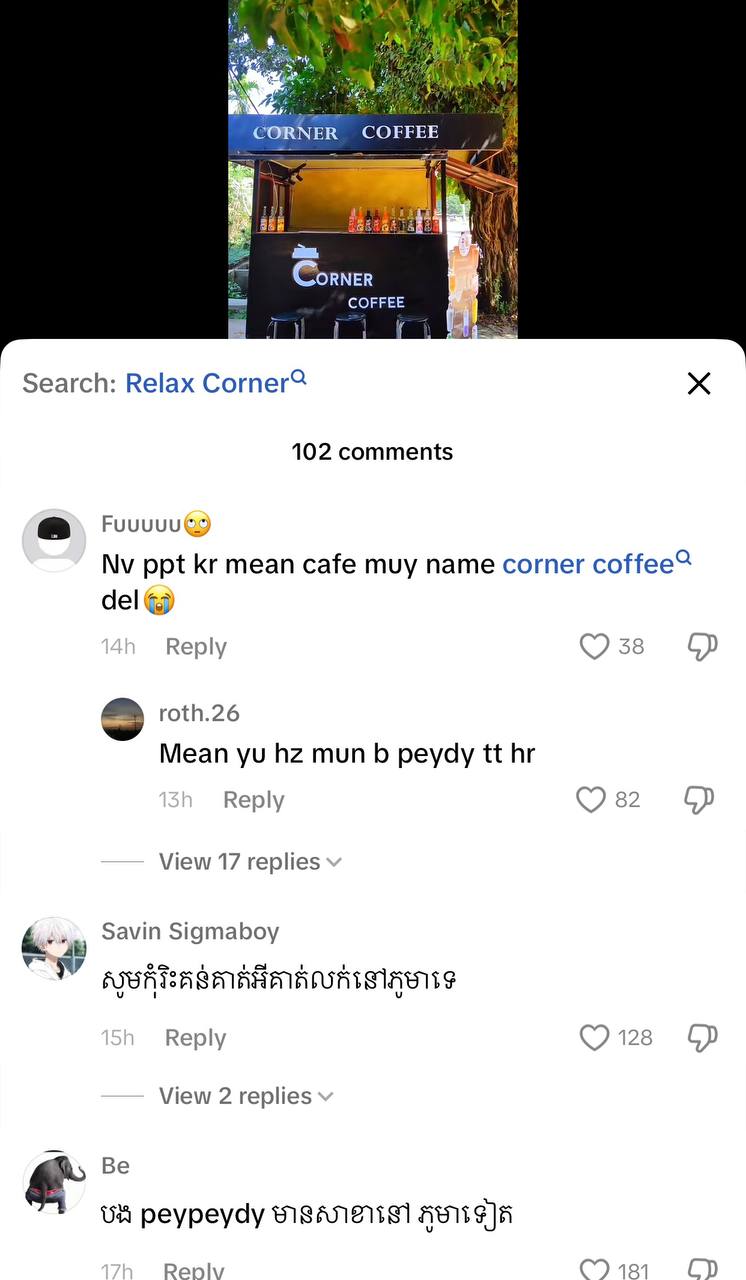The image size is (746, 1280).
Task: Expand View 2 replies
Action: pyautogui.click(x=245, y=1096)
